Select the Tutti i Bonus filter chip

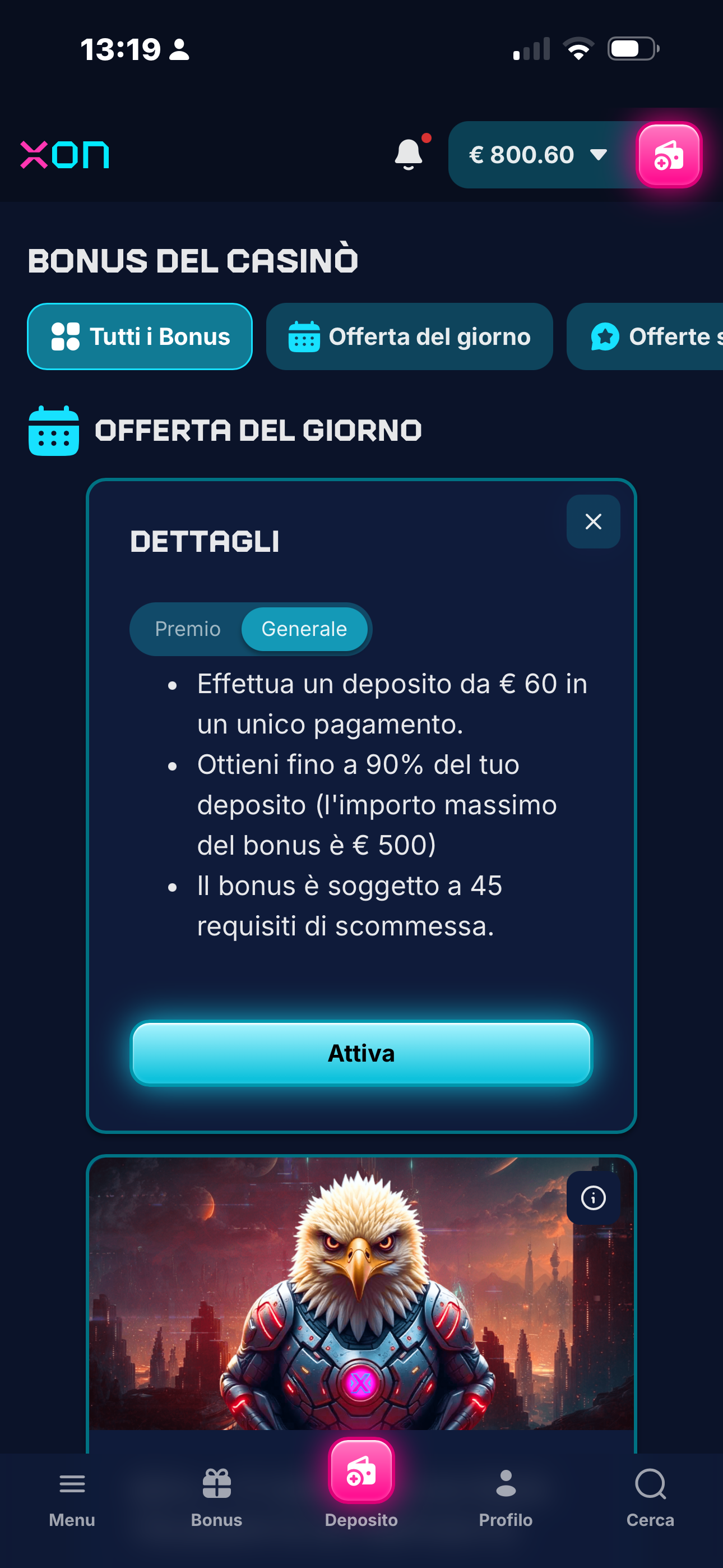(140, 336)
